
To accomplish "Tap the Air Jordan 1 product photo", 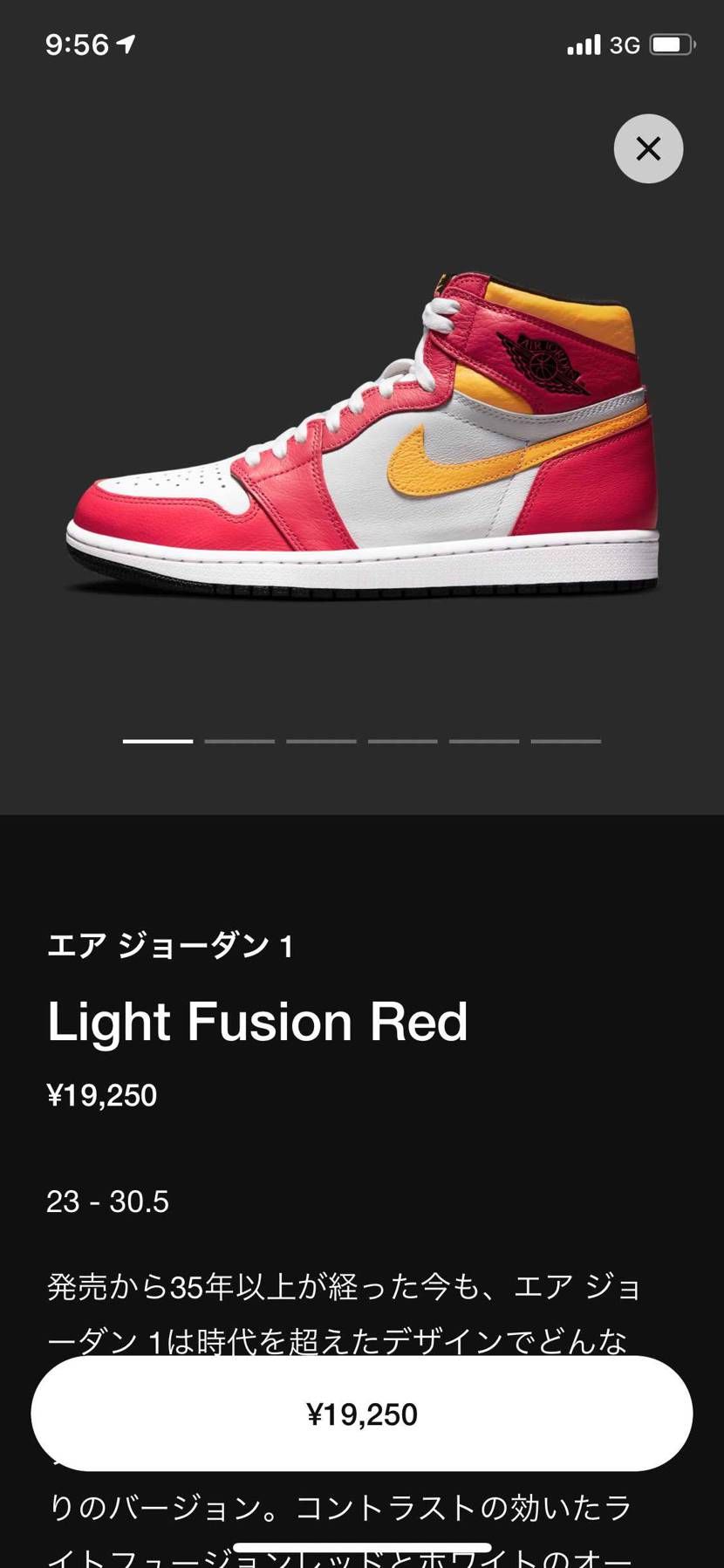I will point(362,428).
